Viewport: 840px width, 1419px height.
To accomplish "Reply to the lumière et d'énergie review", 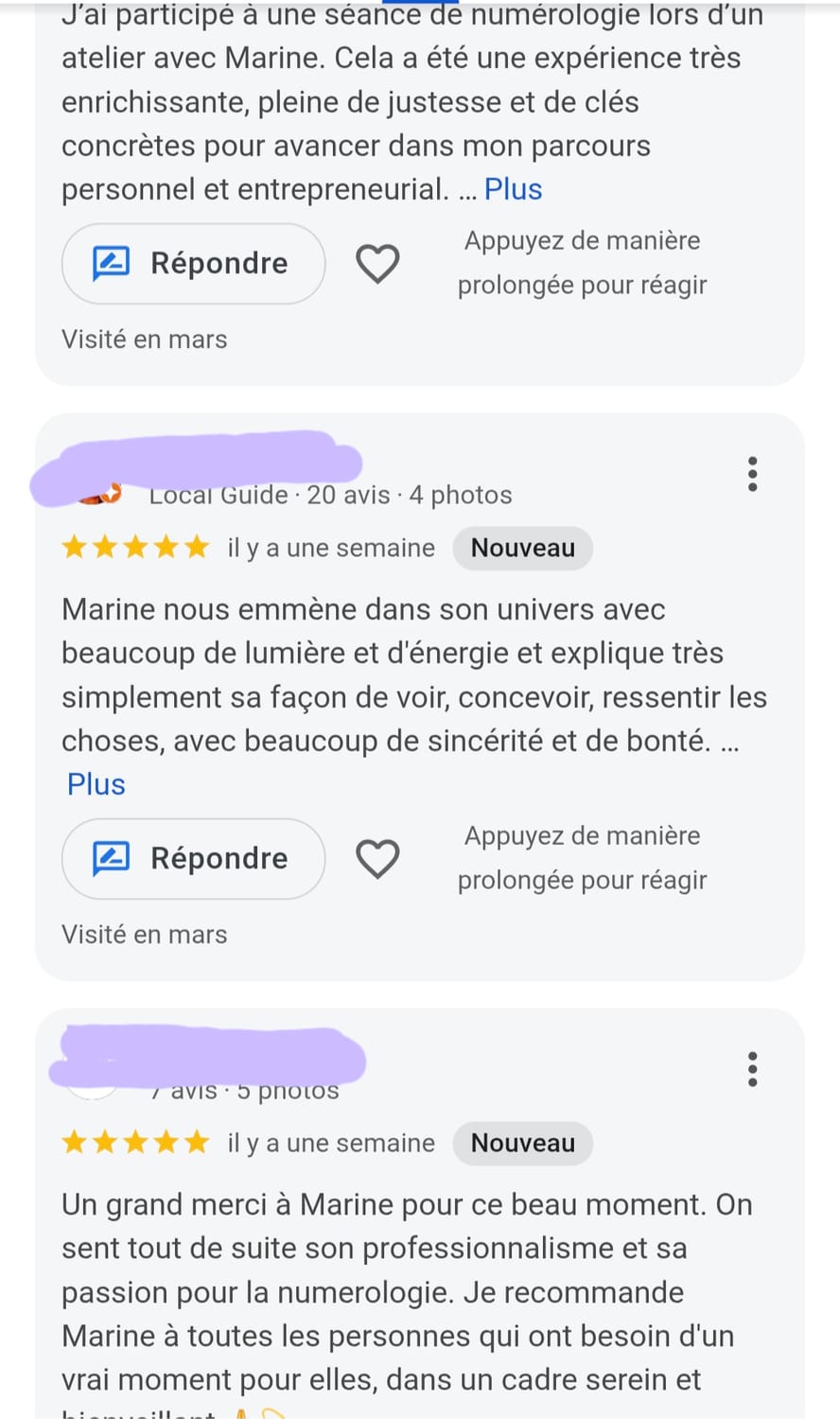I will (x=193, y=858).
